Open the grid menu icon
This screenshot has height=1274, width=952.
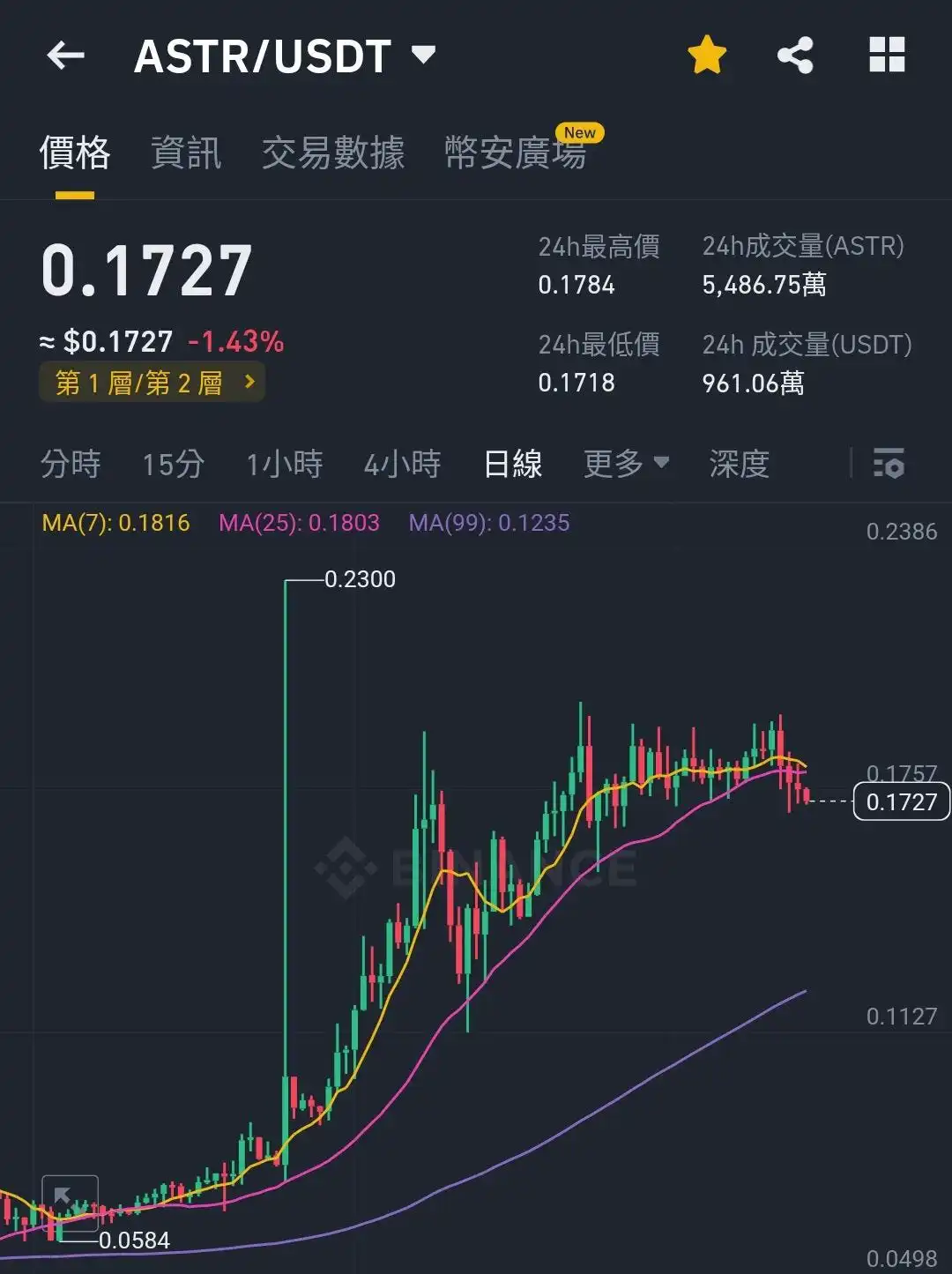point(887,56)
